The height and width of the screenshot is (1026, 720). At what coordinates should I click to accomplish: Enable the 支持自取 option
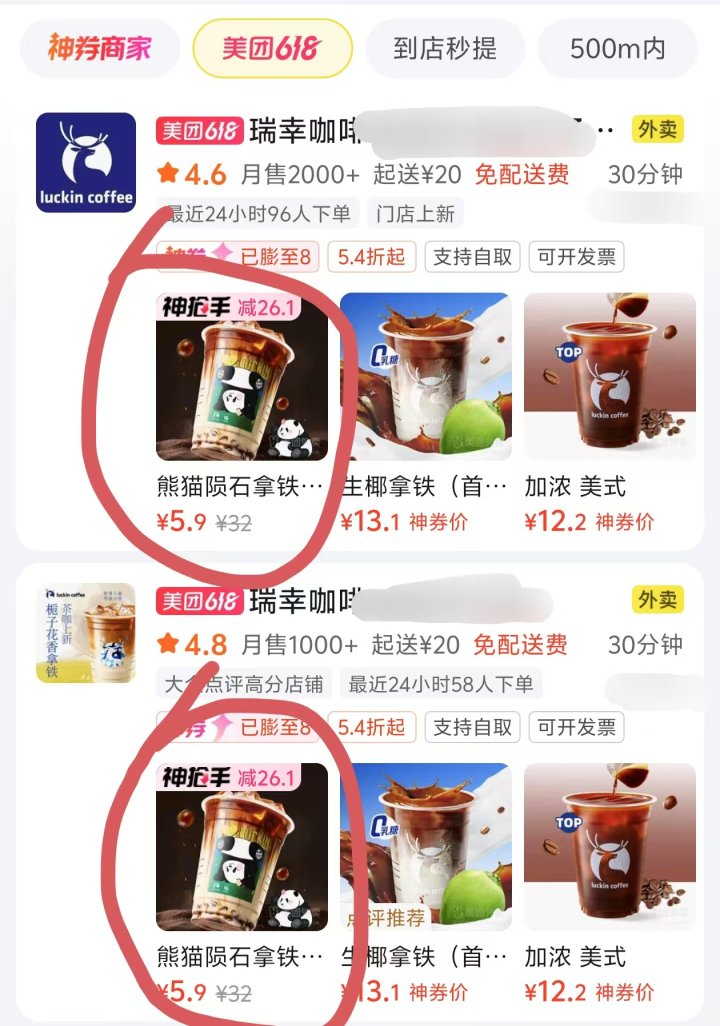click(471, 257)
